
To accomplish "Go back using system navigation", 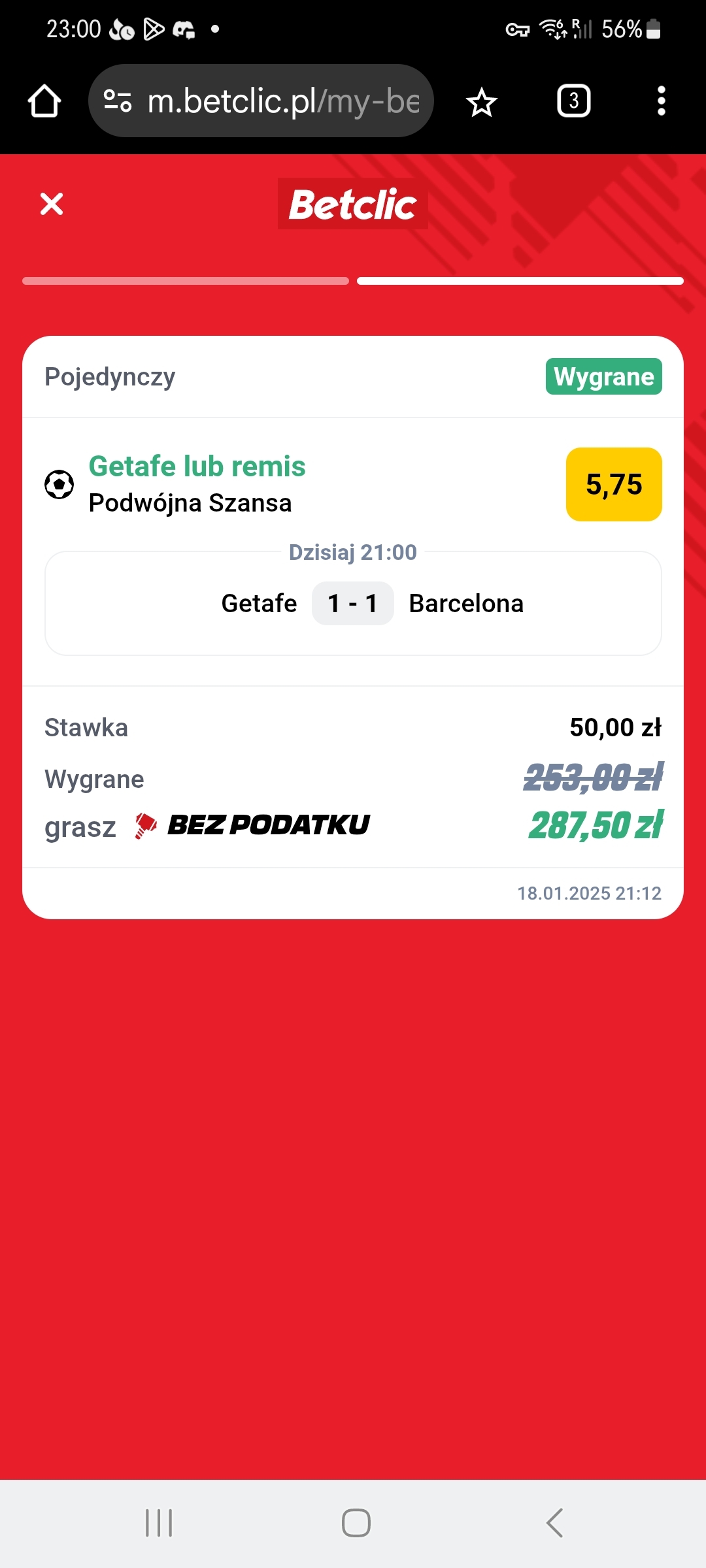I will point(554,1523).
